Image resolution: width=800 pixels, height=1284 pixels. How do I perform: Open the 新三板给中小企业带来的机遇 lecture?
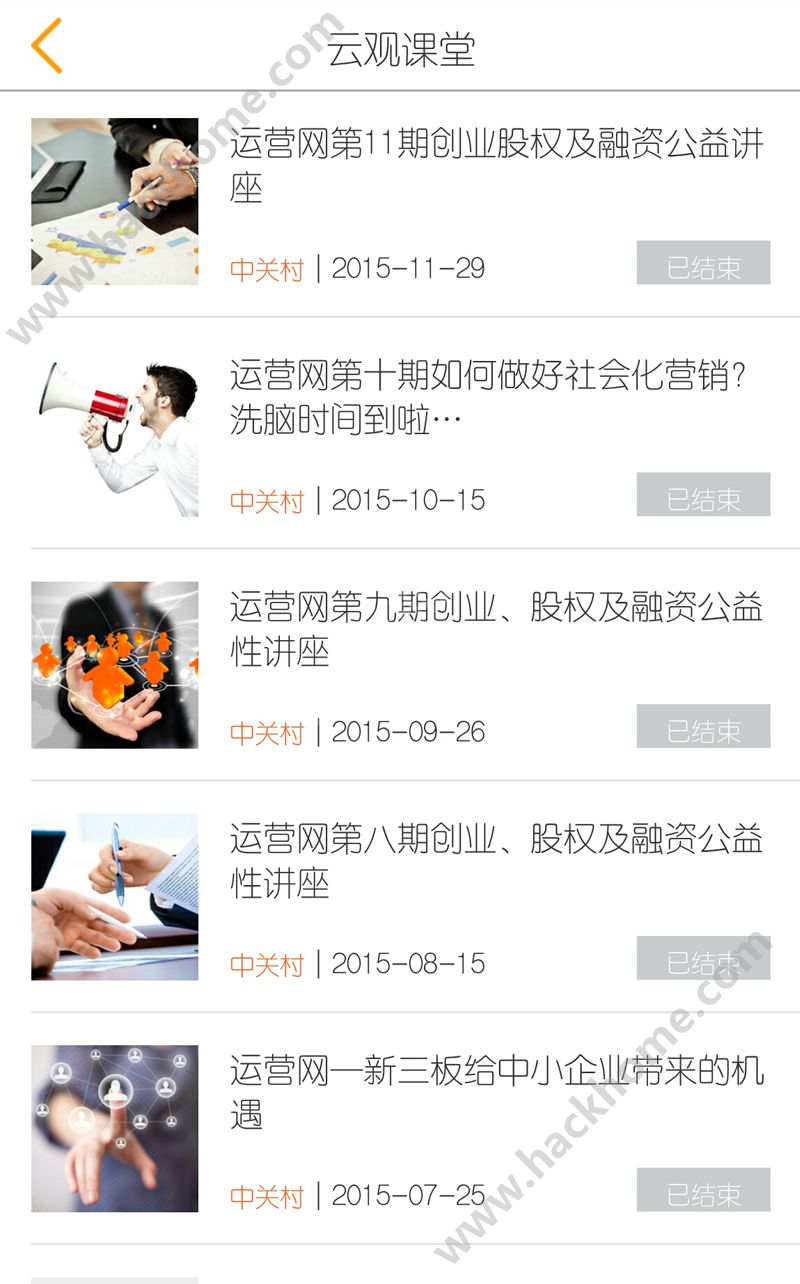pyautogui.click(x=495, y=1093)
